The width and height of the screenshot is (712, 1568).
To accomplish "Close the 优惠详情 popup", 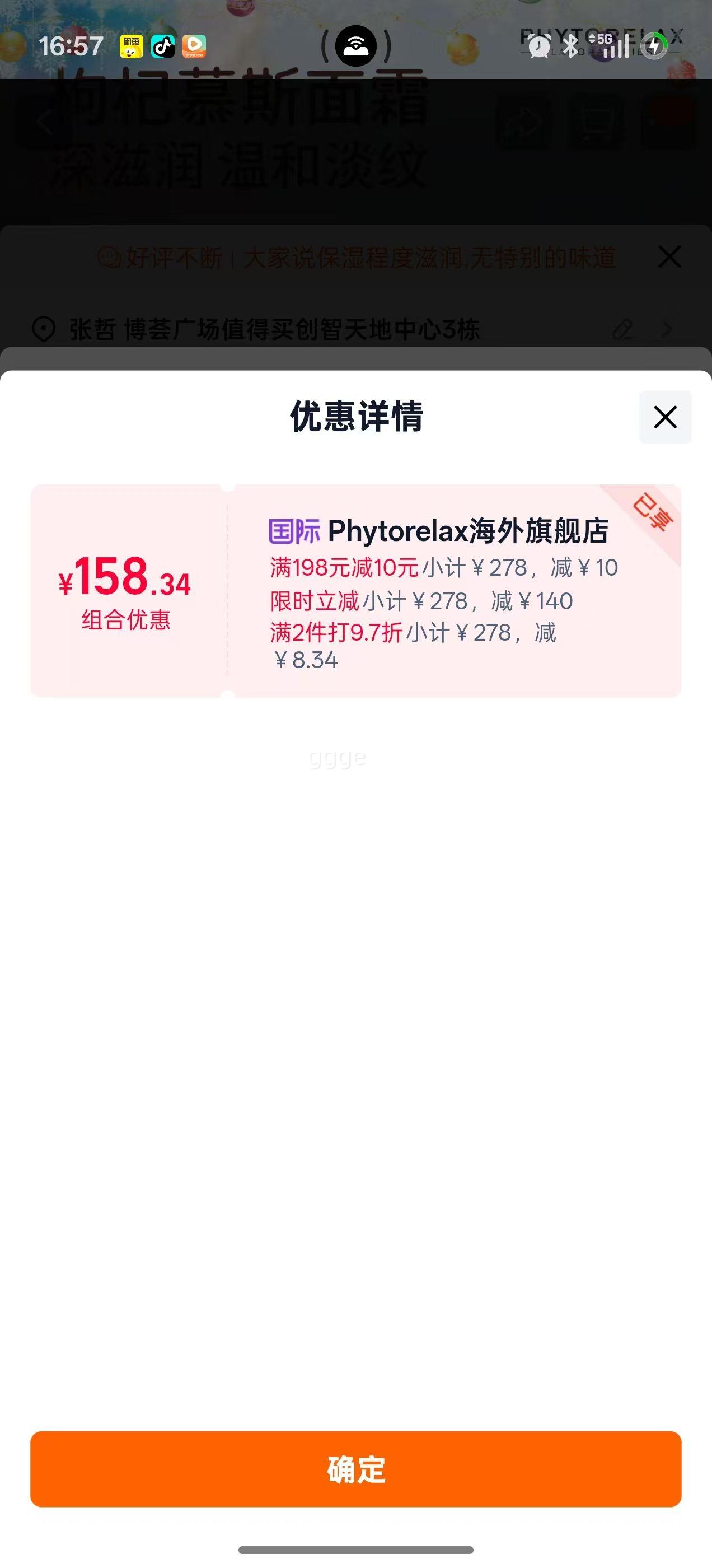I will click(x=664, y=417).
